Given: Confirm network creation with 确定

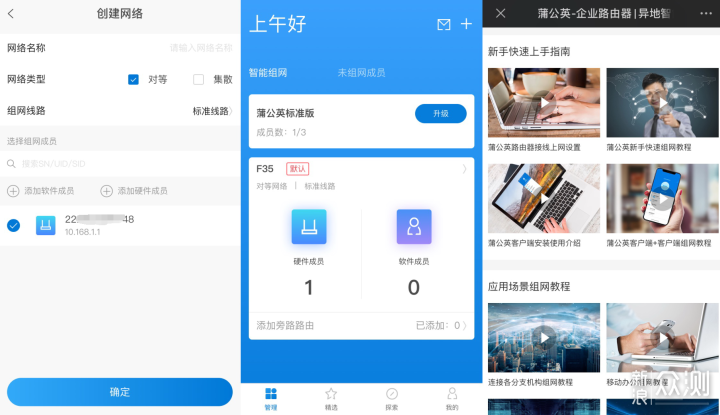Looking at the screenshot, I should pyautogui.click(x=119, y=392).
